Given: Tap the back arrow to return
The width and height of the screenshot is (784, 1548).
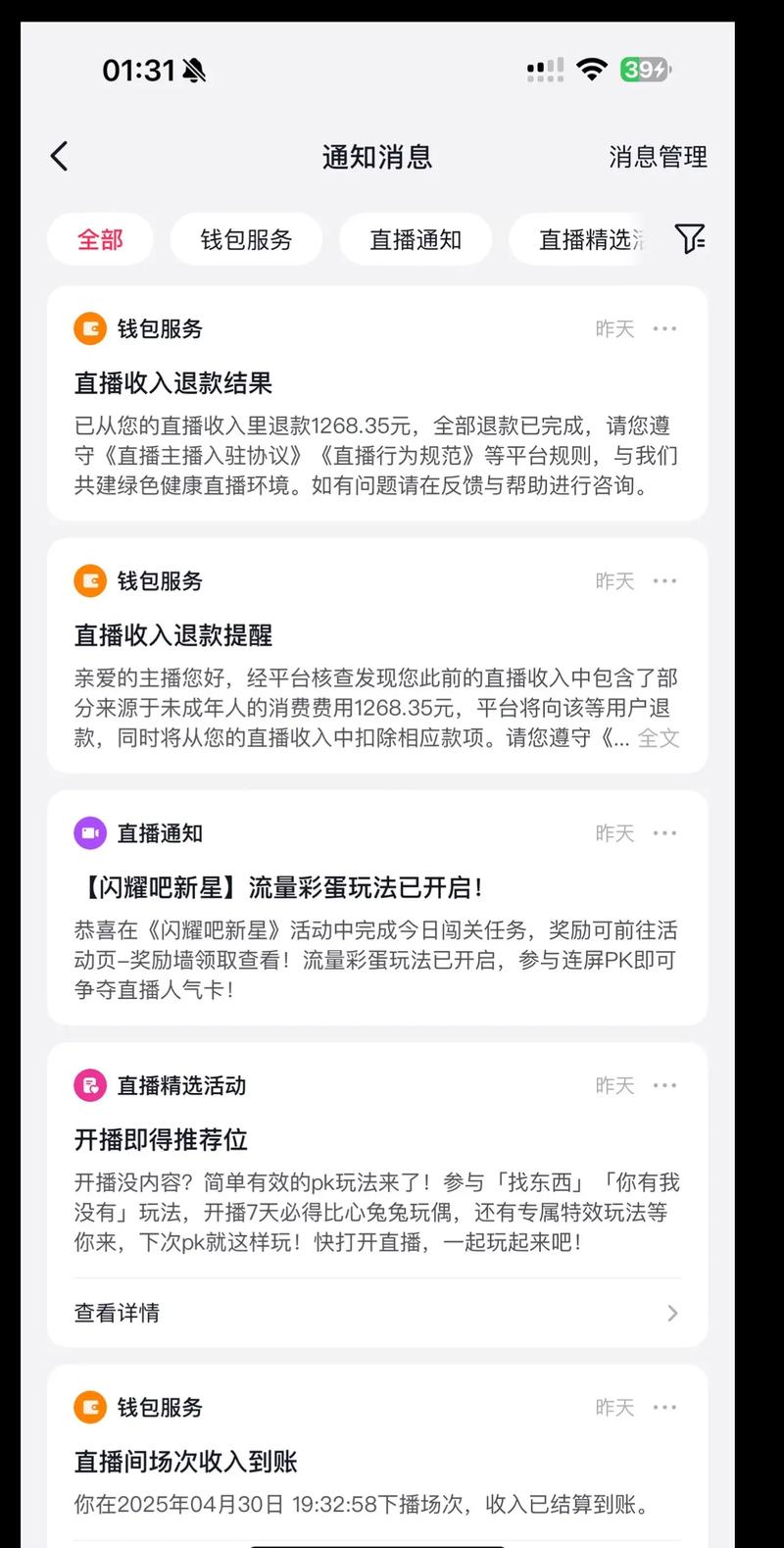Looking at the screenshot, I should tap(59, 156).
